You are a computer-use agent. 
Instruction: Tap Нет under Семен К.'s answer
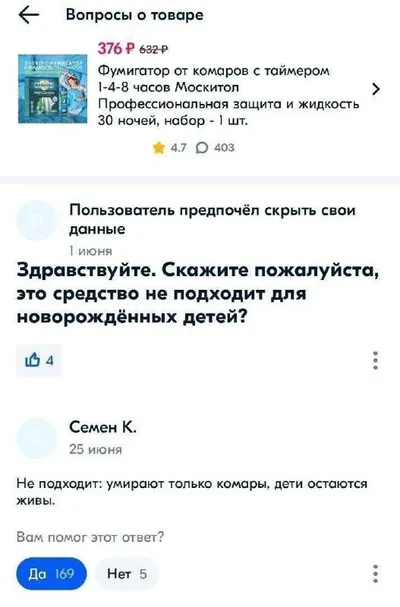coord(127,573)
